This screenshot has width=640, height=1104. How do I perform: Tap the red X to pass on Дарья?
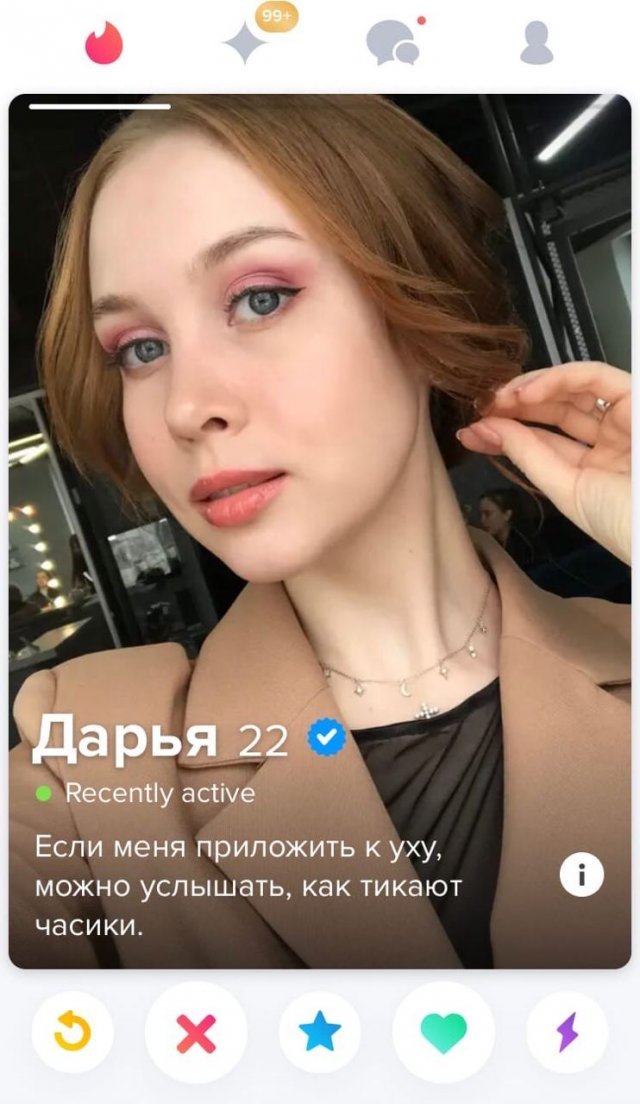196,1032
